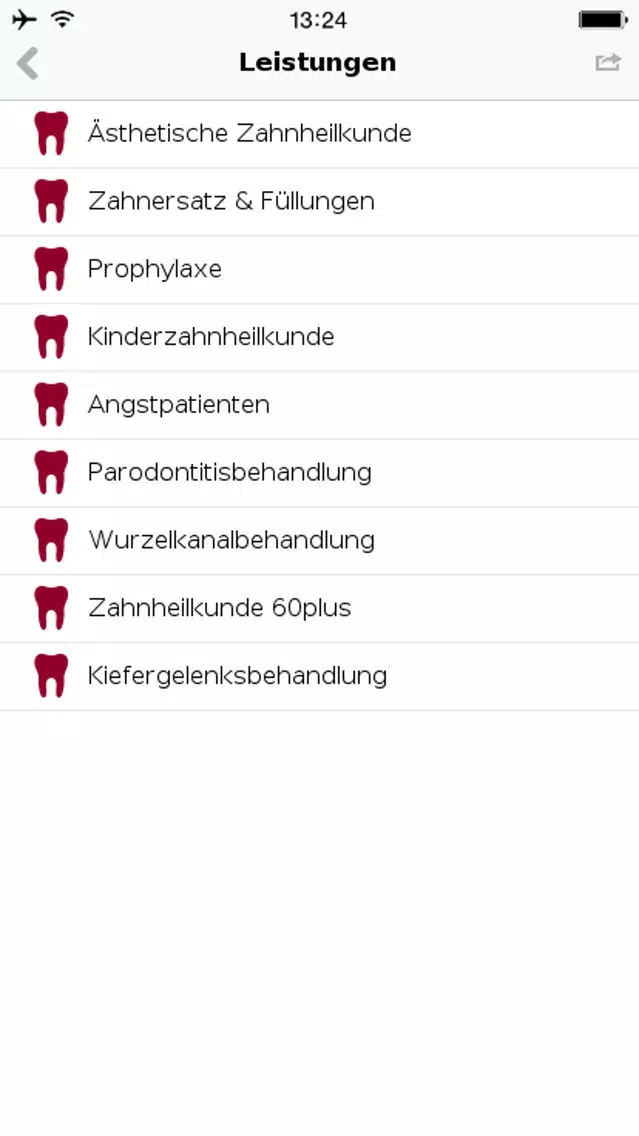Go back using the top-left arrow

(28, 63)
